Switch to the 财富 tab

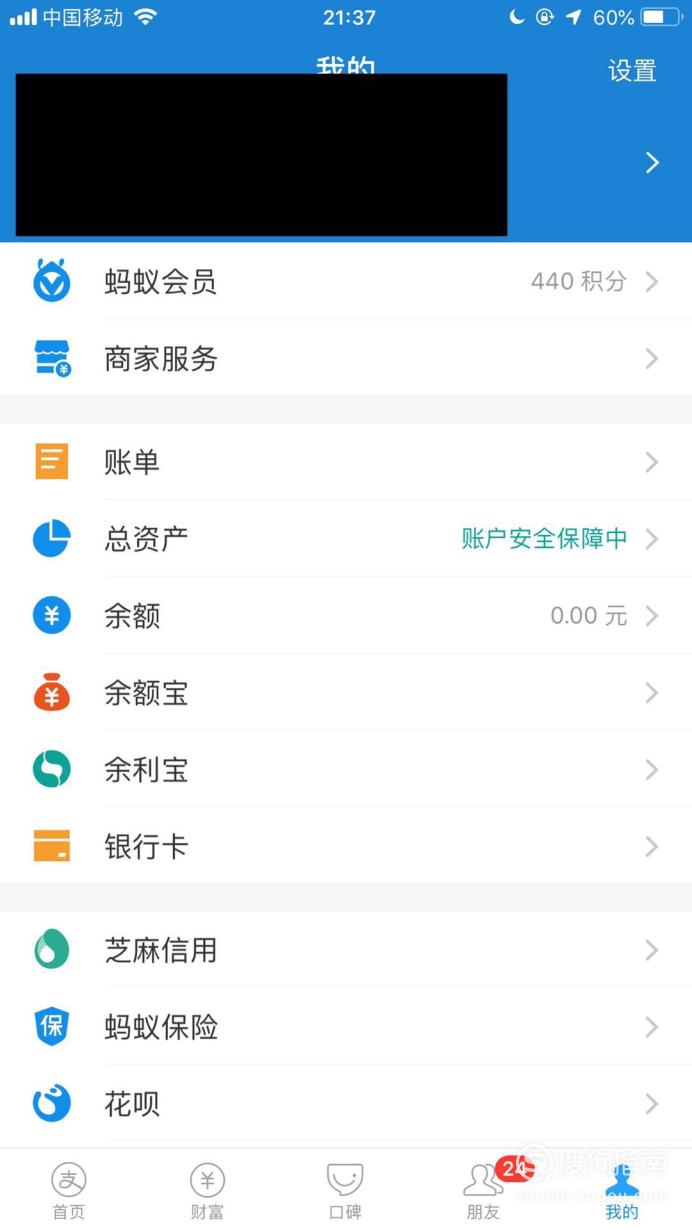(x=207, y=1191)
